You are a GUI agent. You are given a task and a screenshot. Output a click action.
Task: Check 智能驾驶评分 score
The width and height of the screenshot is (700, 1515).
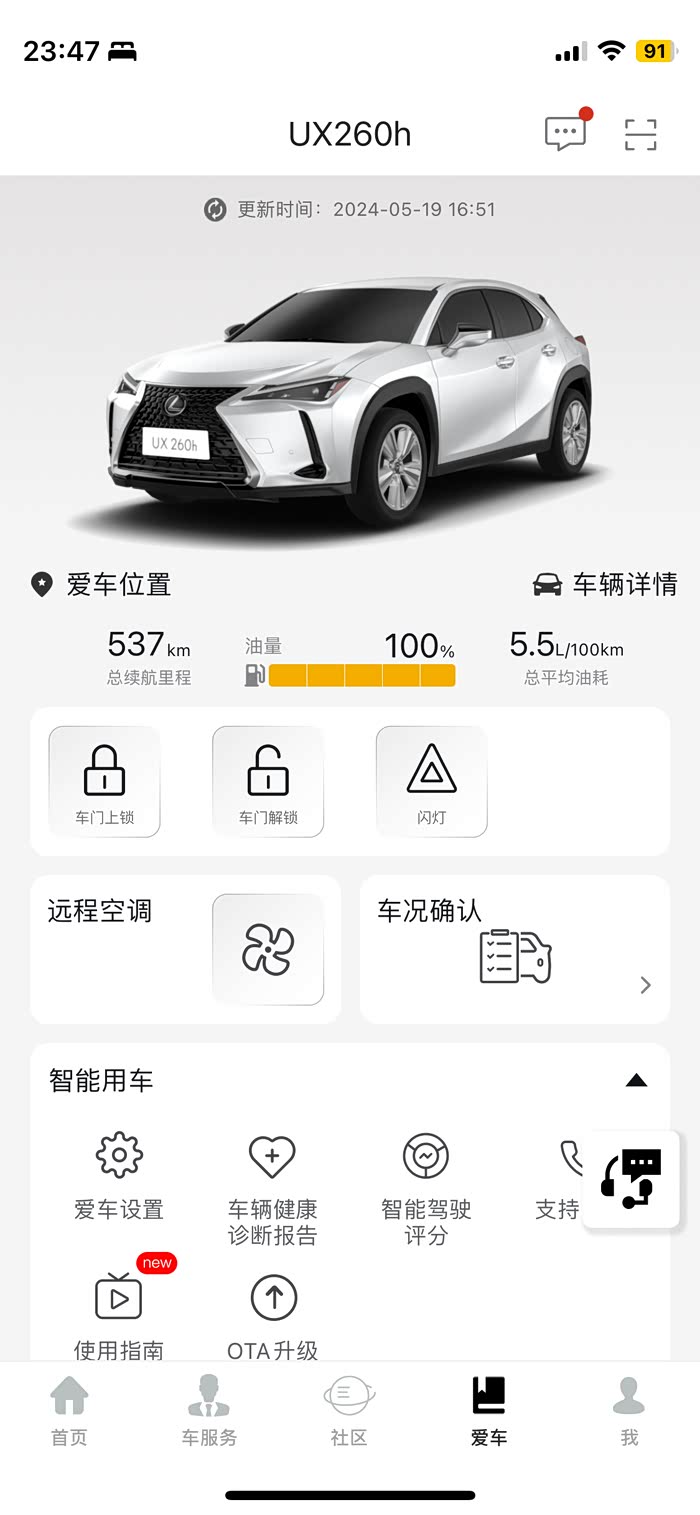click(426, 1188)
